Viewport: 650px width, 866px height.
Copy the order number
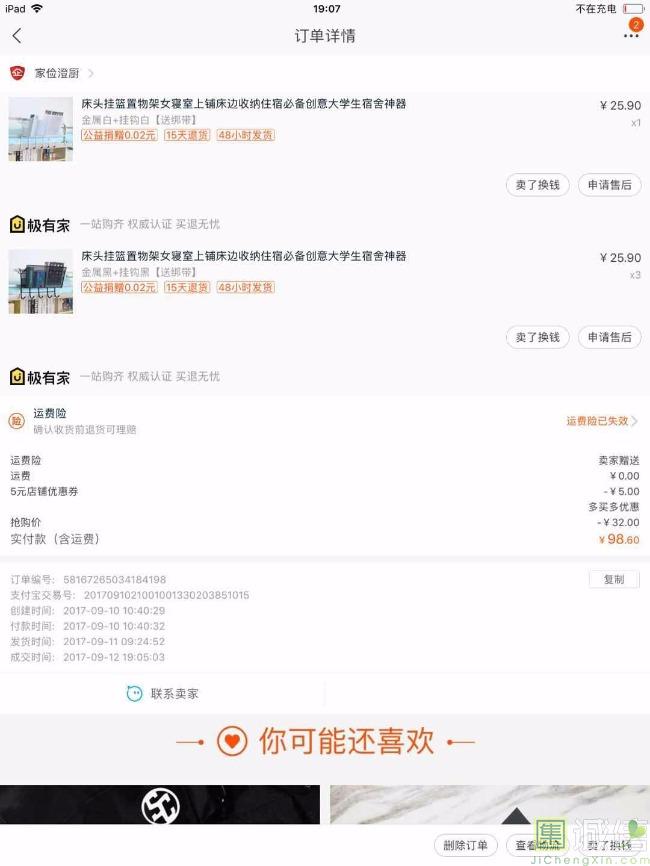pyautogui.click(x=613, y=579)
